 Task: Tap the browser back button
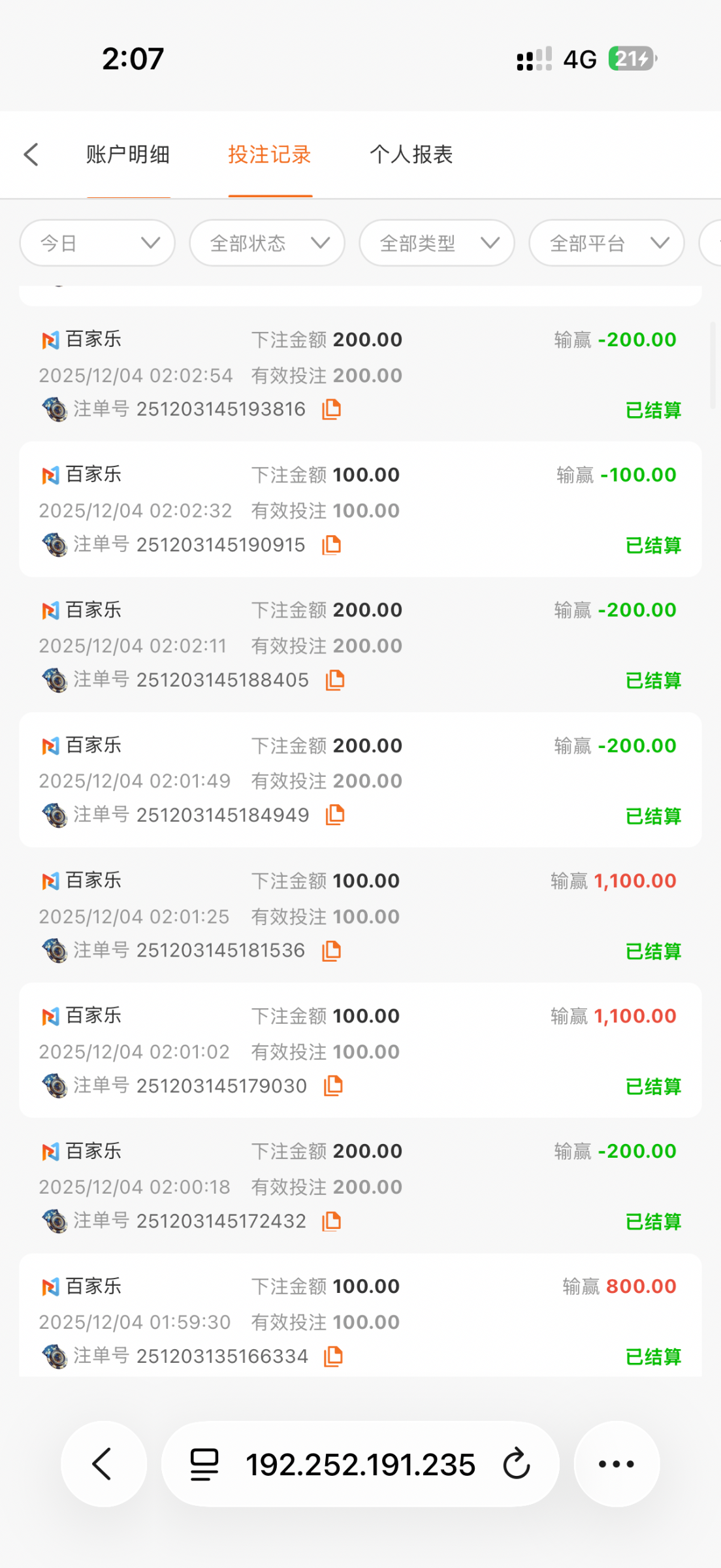pyautogui.click(x=103, y=1463)
